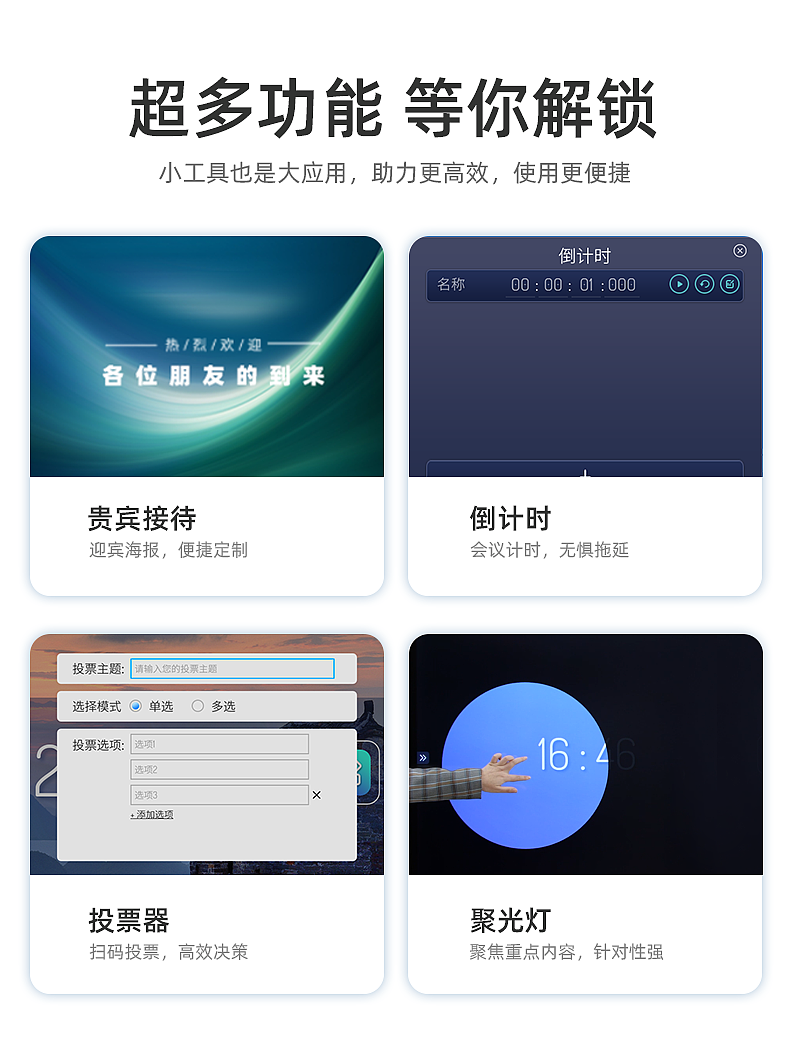Click the 选项1 option text field

[x=220, y=742]
